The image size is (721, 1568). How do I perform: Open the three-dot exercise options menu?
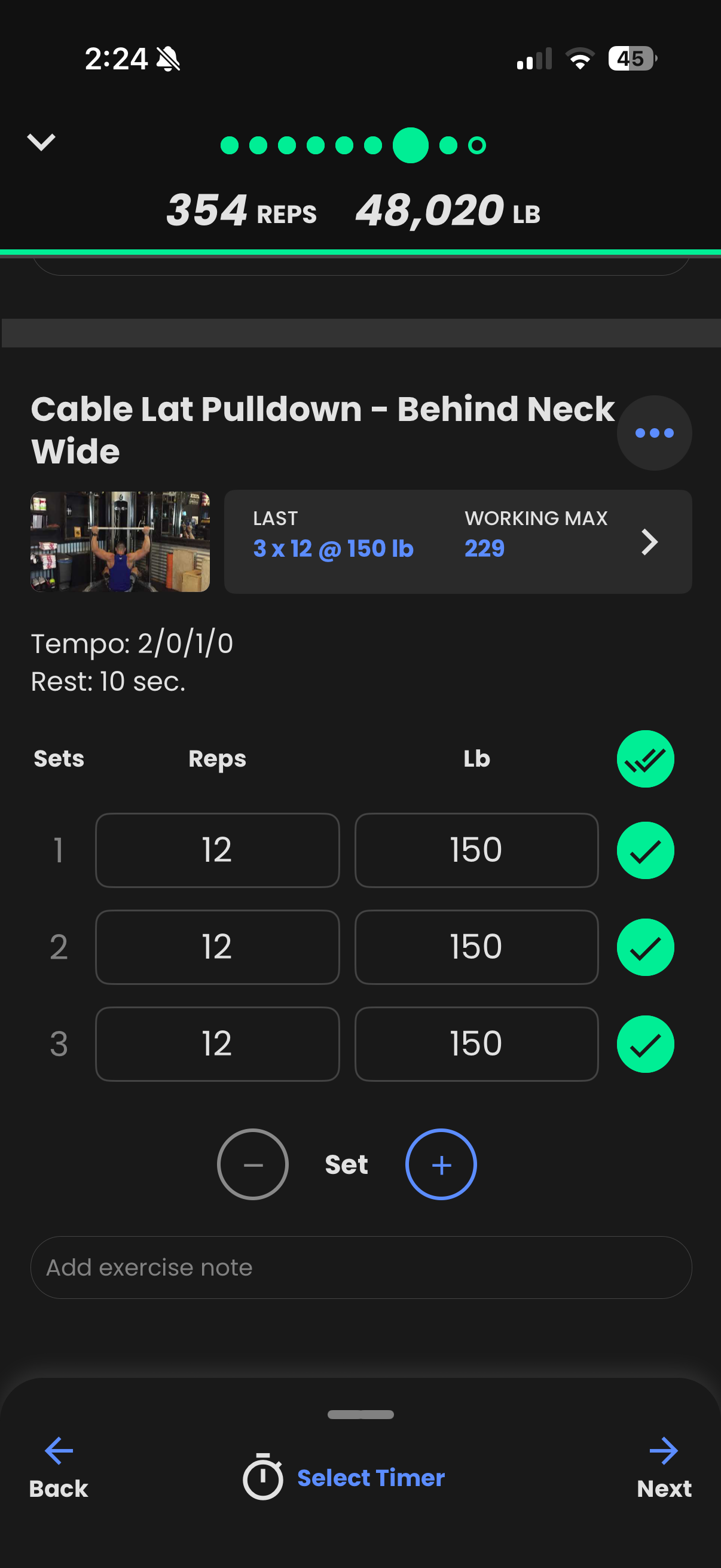[x=654, y=433]
